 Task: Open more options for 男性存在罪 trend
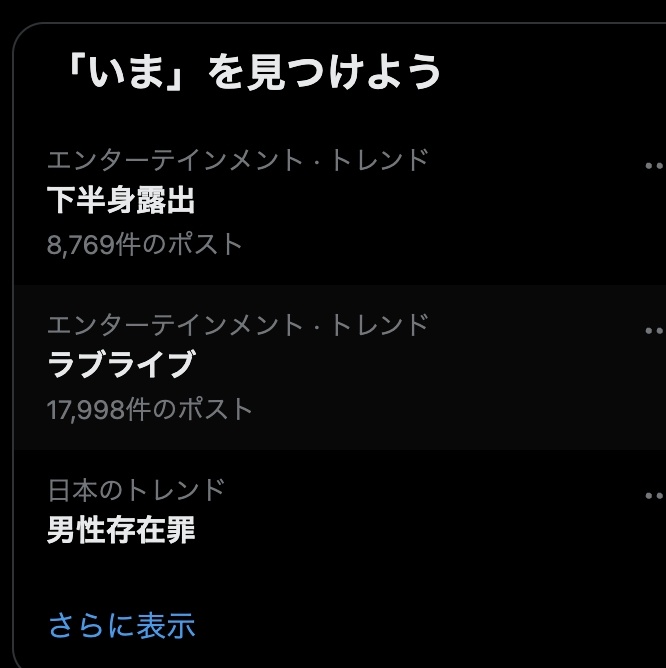[655, 495]
